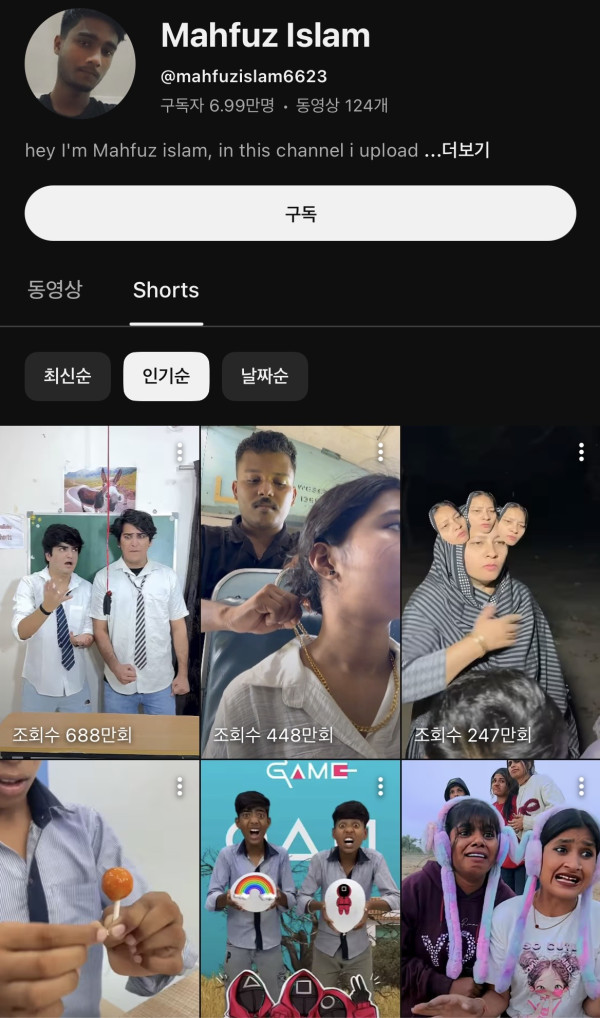Tap the 구독 subscribe button
600x1018 pixels.
[x=300, y=213]
